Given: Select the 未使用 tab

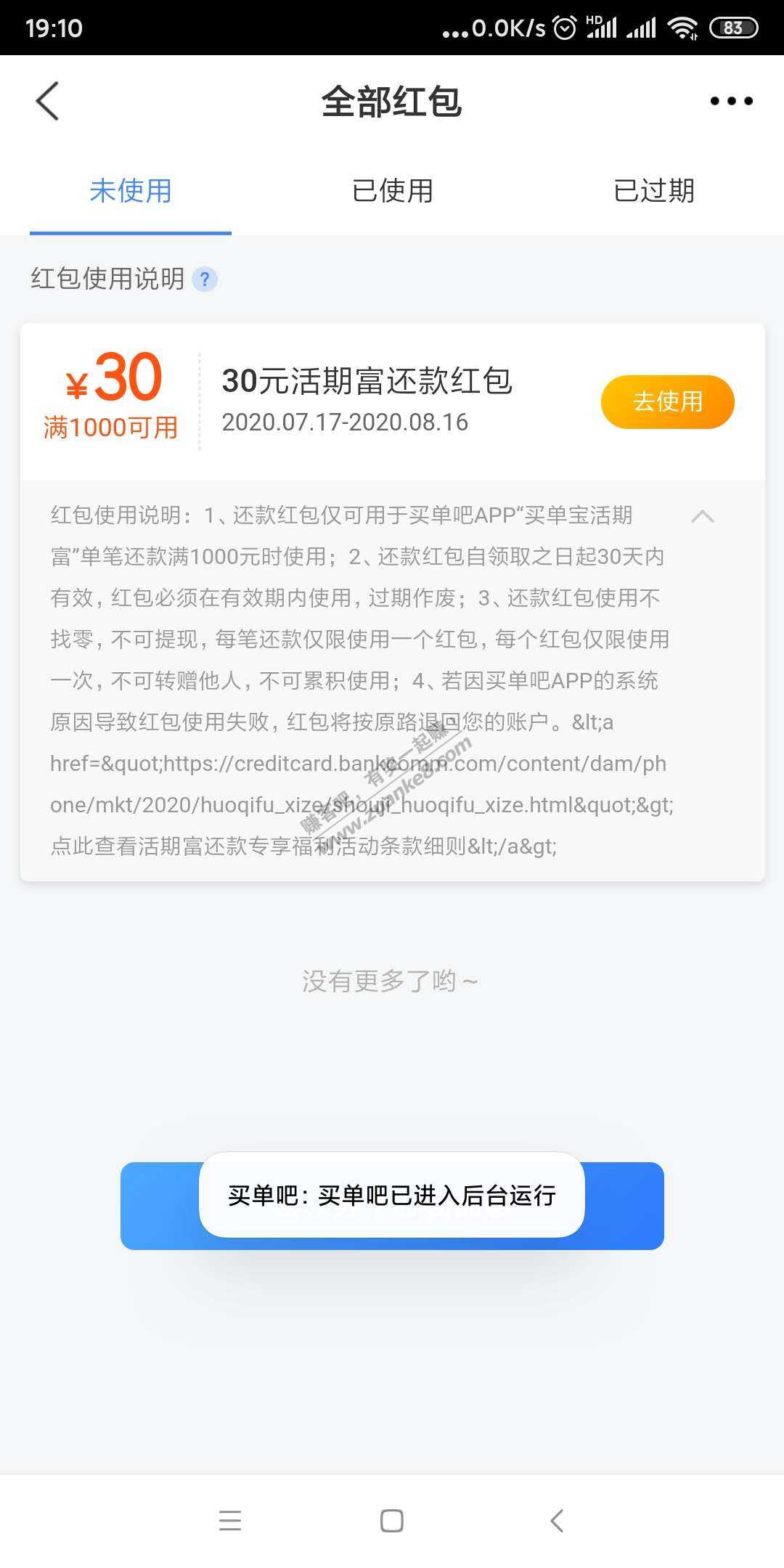Looking at the screenshot, I should tap(131, 191).
